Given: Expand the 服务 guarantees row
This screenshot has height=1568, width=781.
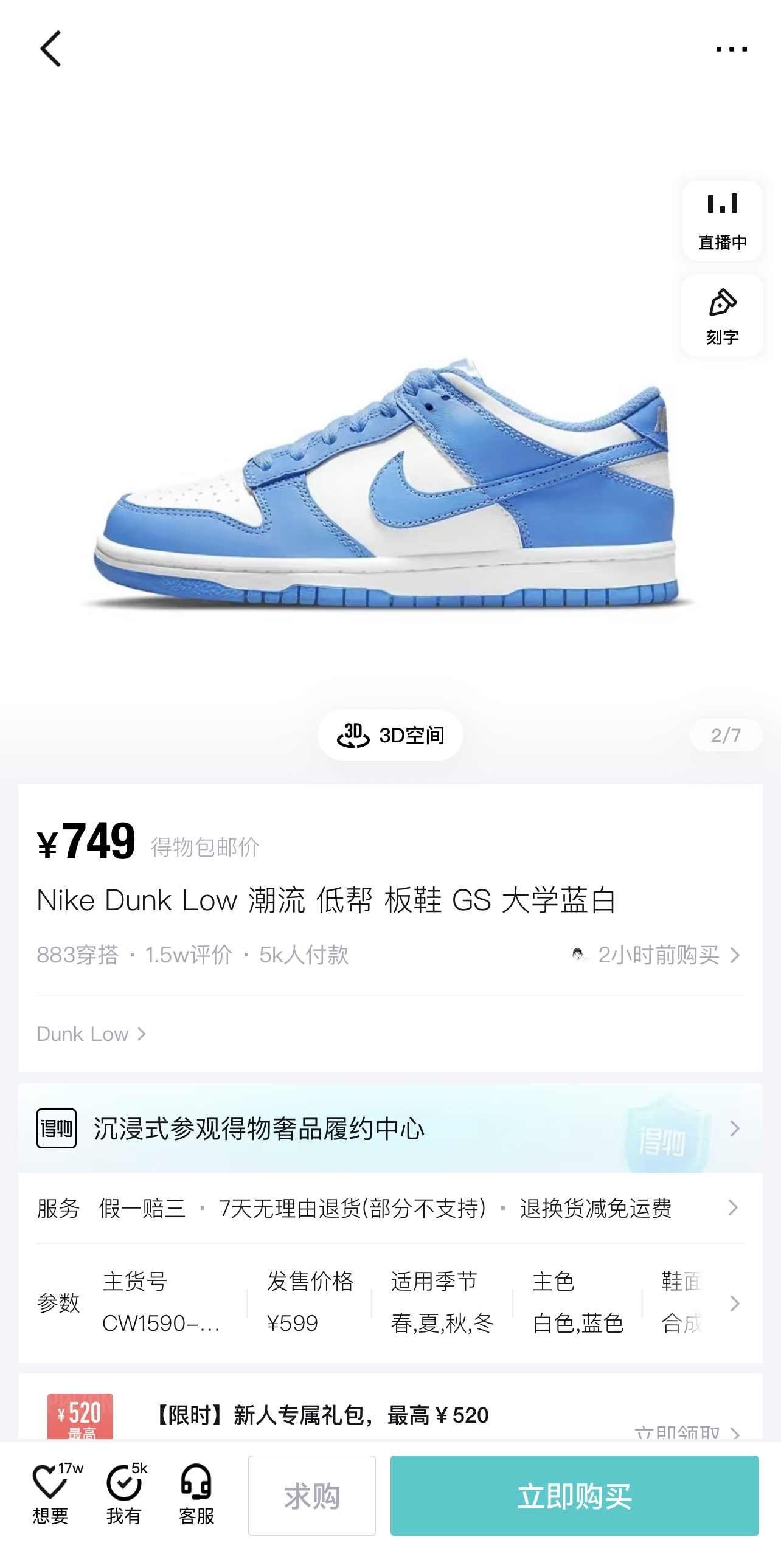Looking at the screenshot, I should pos(390,1207).
